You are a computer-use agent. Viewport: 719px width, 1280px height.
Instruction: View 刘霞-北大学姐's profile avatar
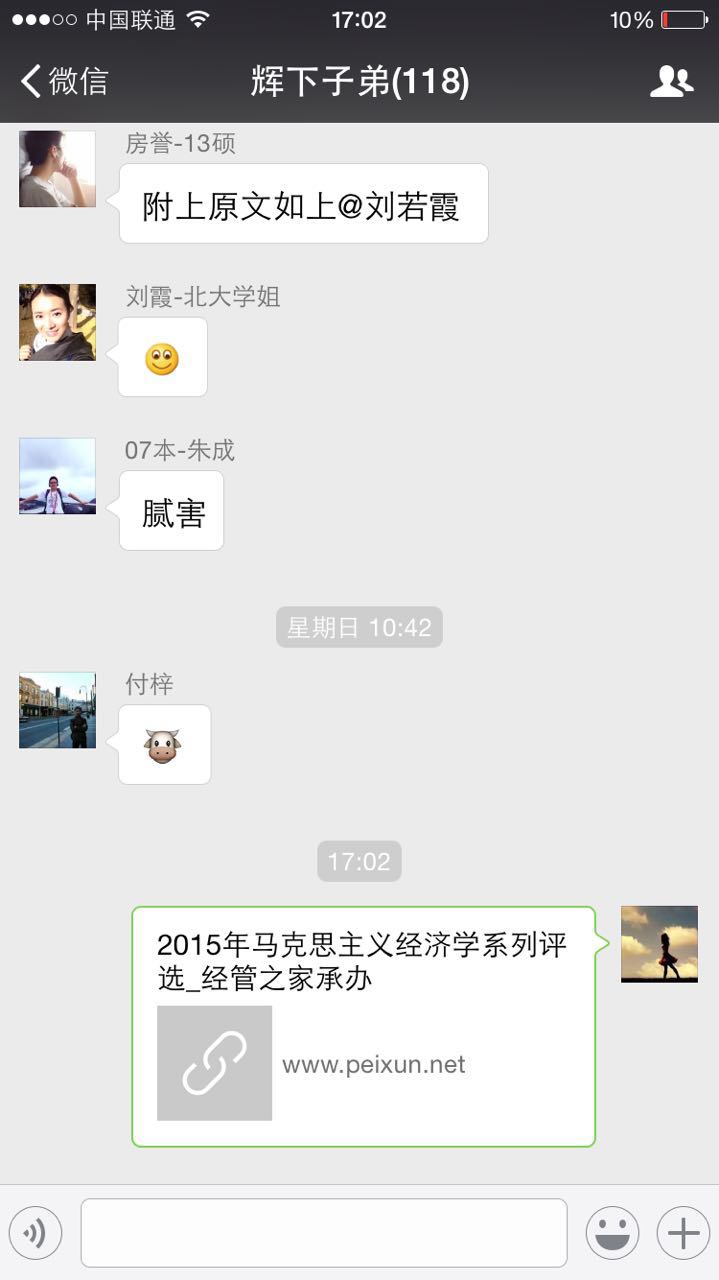[57, 322]
